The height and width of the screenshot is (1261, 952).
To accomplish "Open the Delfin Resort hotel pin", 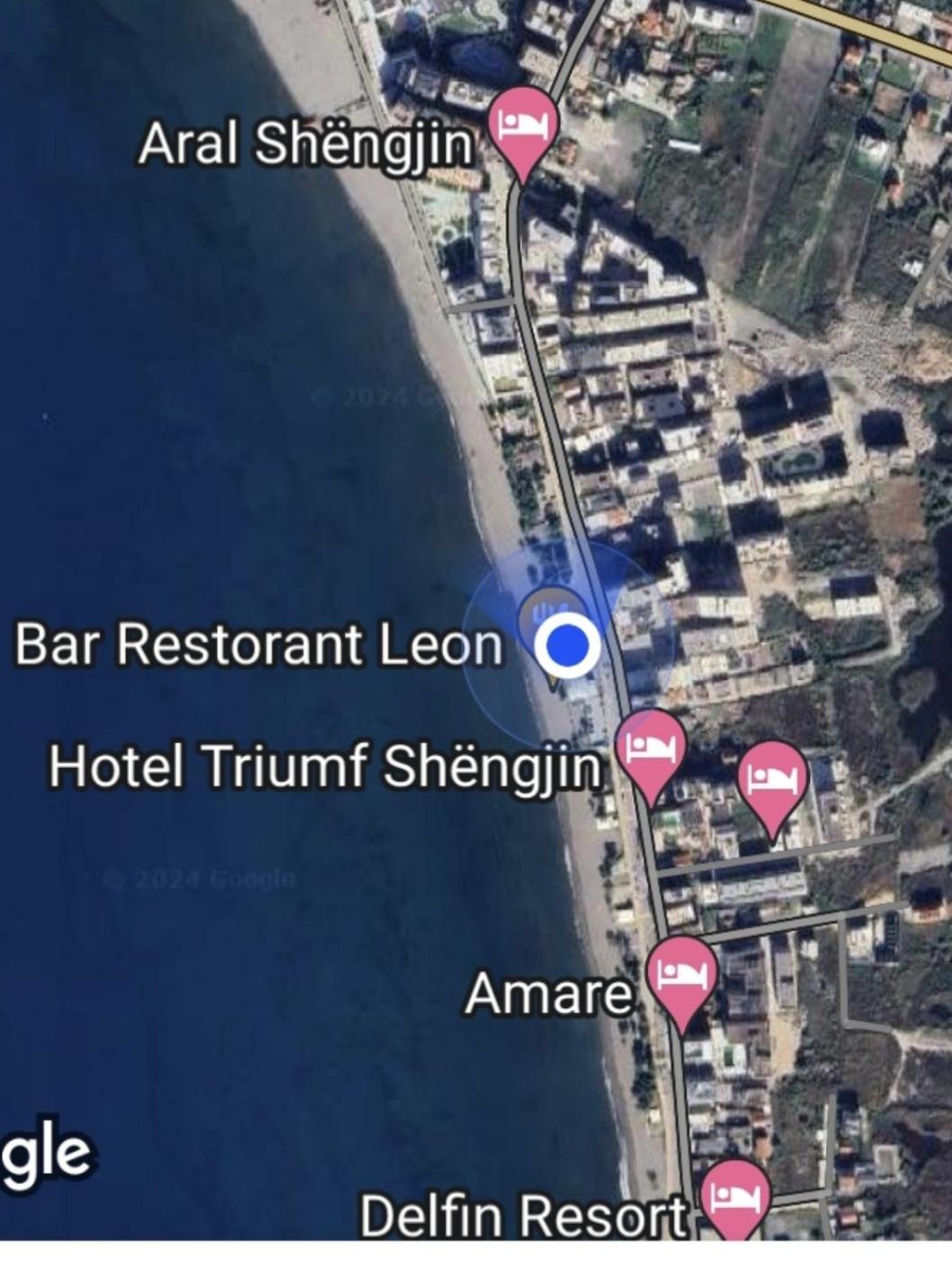I will pos(736,1198).
